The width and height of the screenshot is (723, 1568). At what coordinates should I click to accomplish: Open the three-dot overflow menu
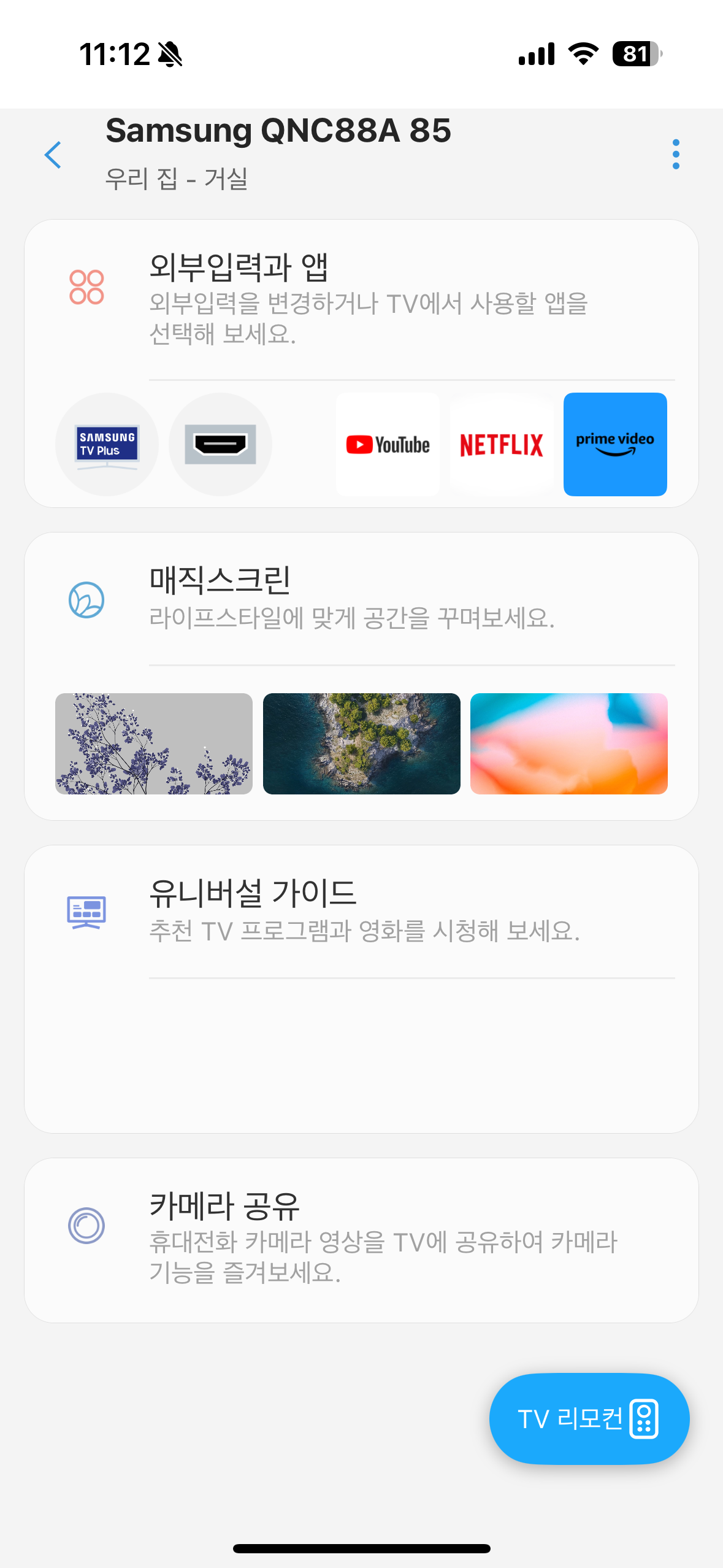675,154
